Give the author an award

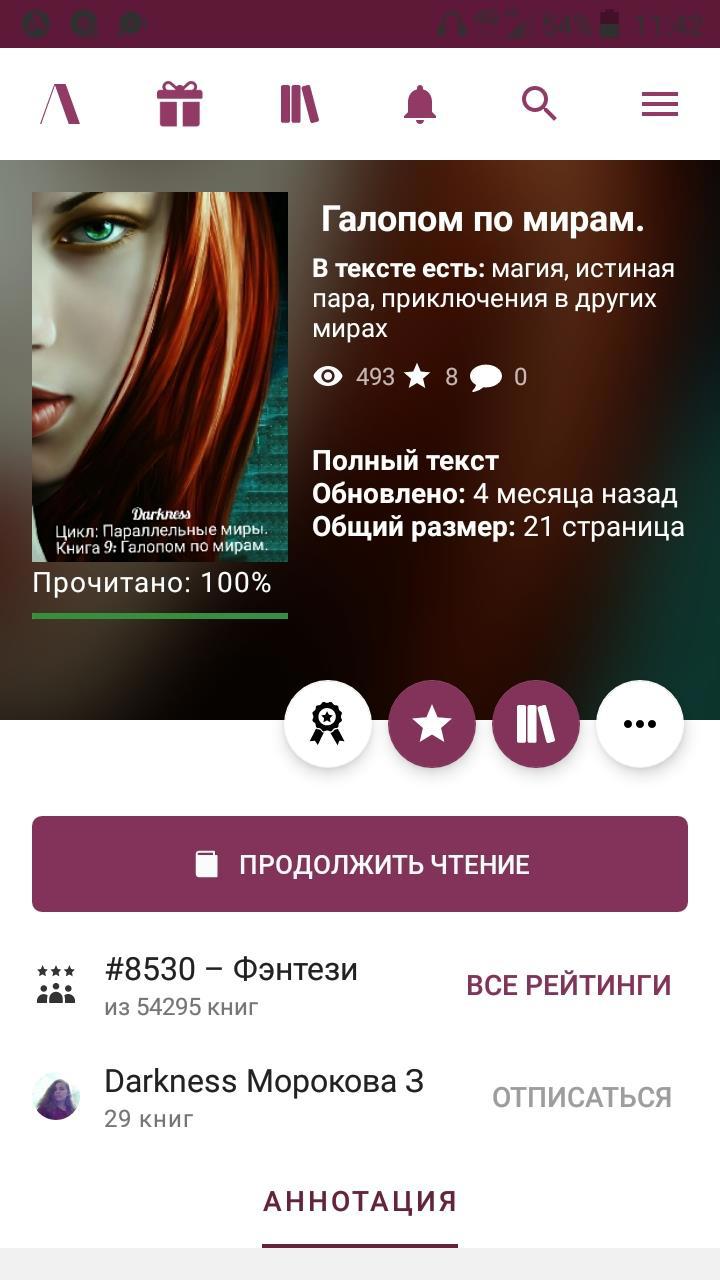coord(328,724)
